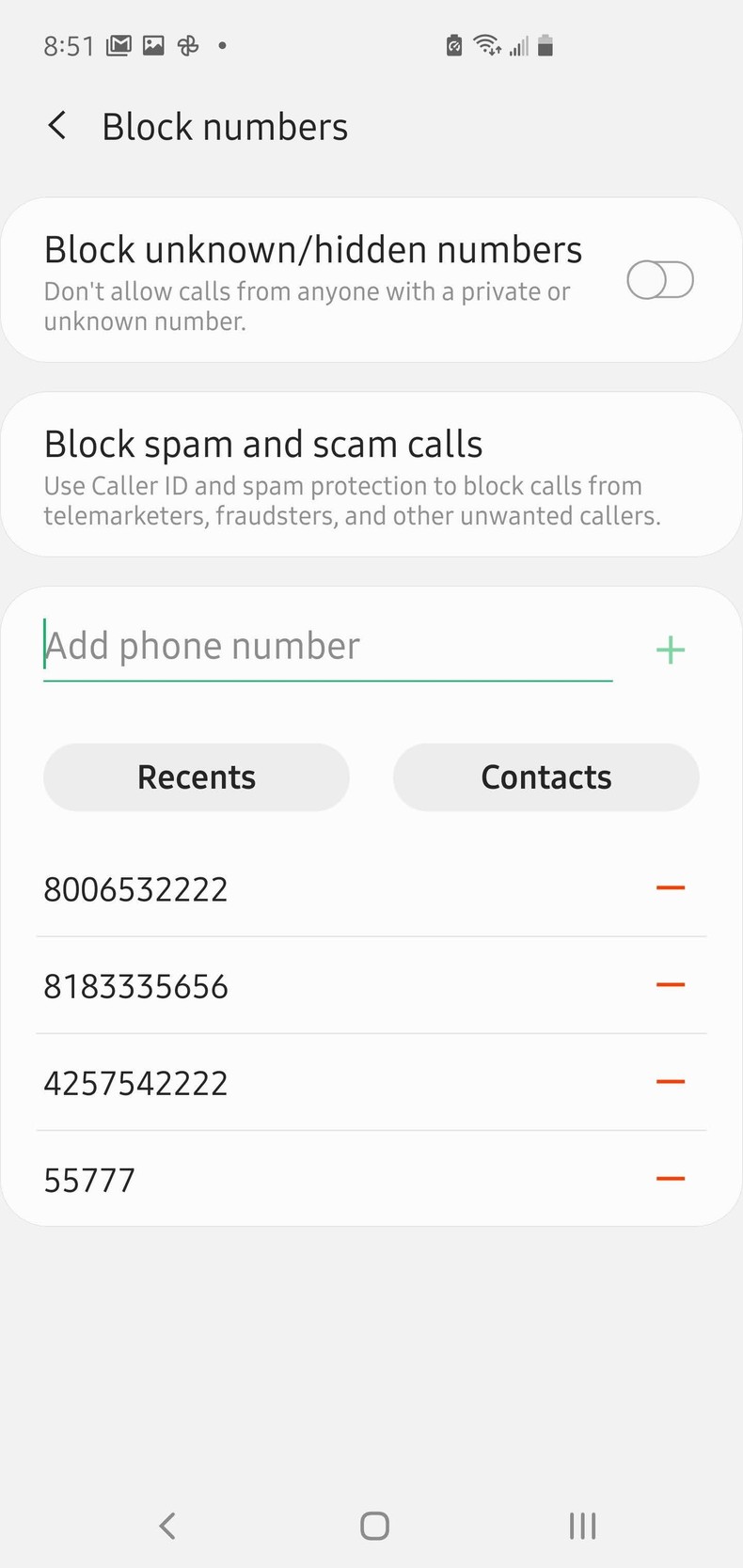Tap the minus icon next to 4257542222
Image resolution: width=743 pixels, height=1568 pixels.
click(670, 1082)
